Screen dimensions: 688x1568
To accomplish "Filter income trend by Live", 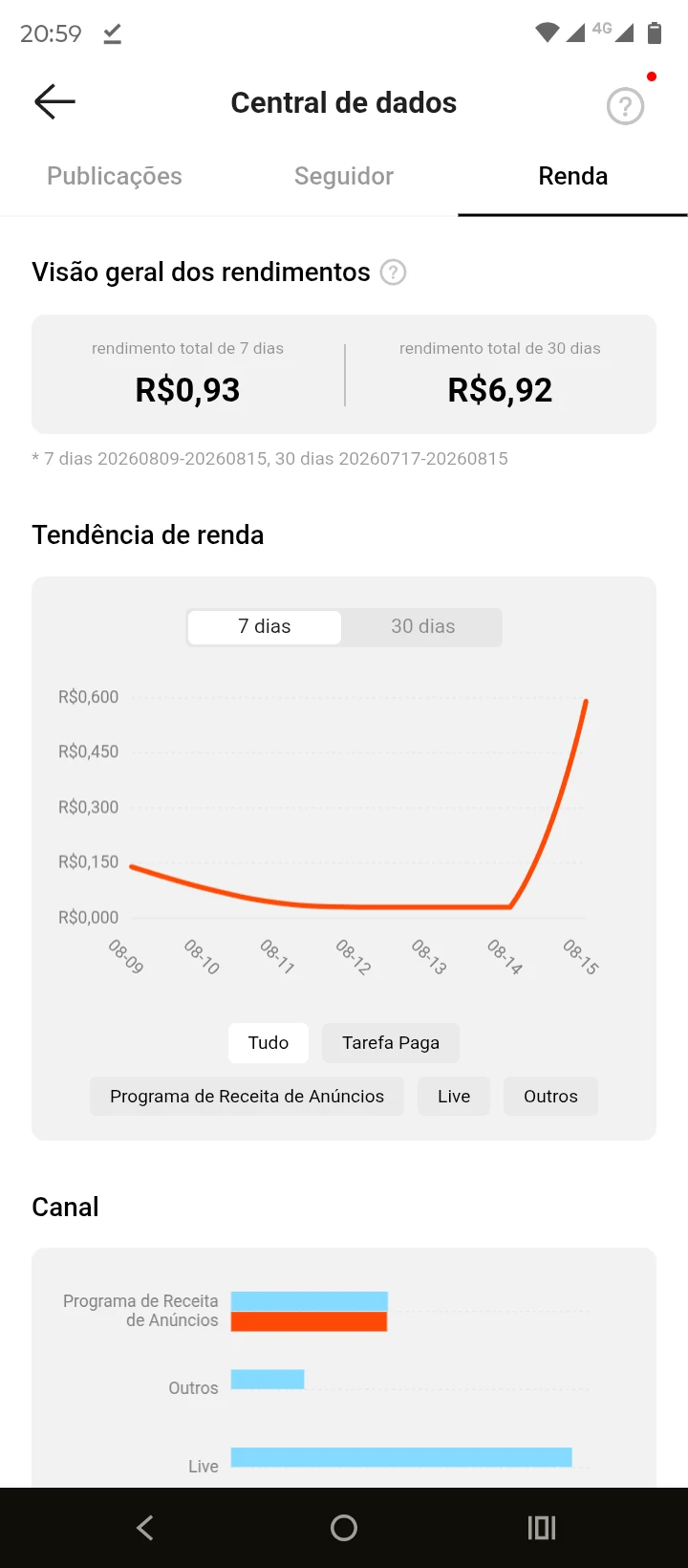I will pos(454,1097).
